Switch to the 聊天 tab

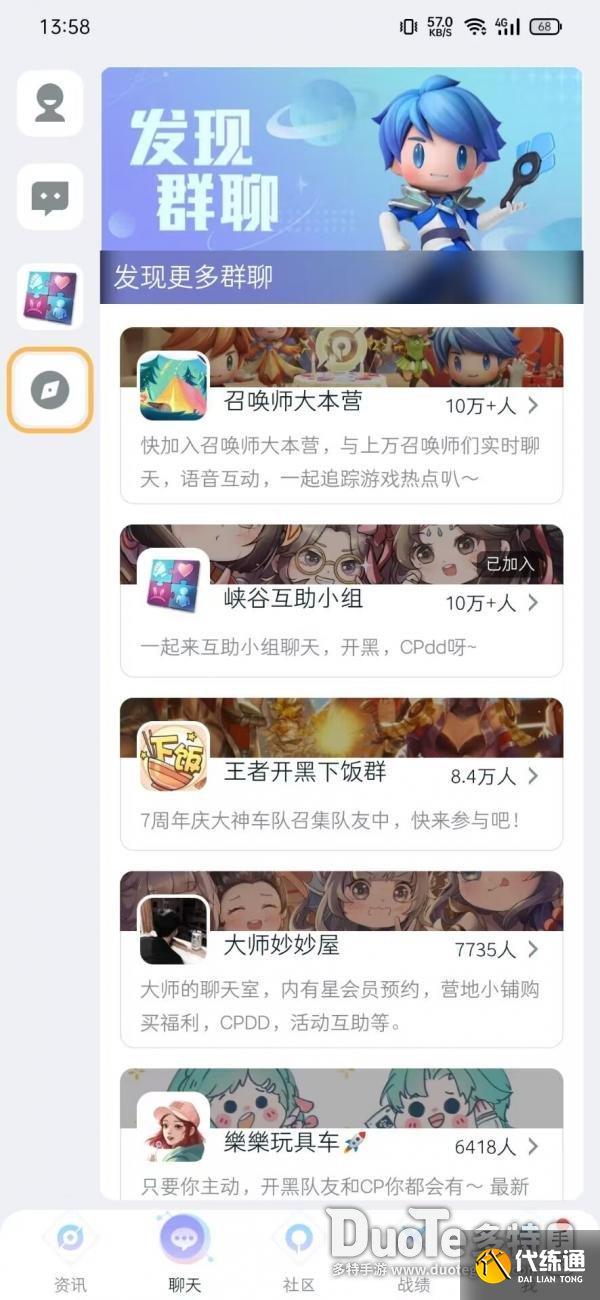184,1250
